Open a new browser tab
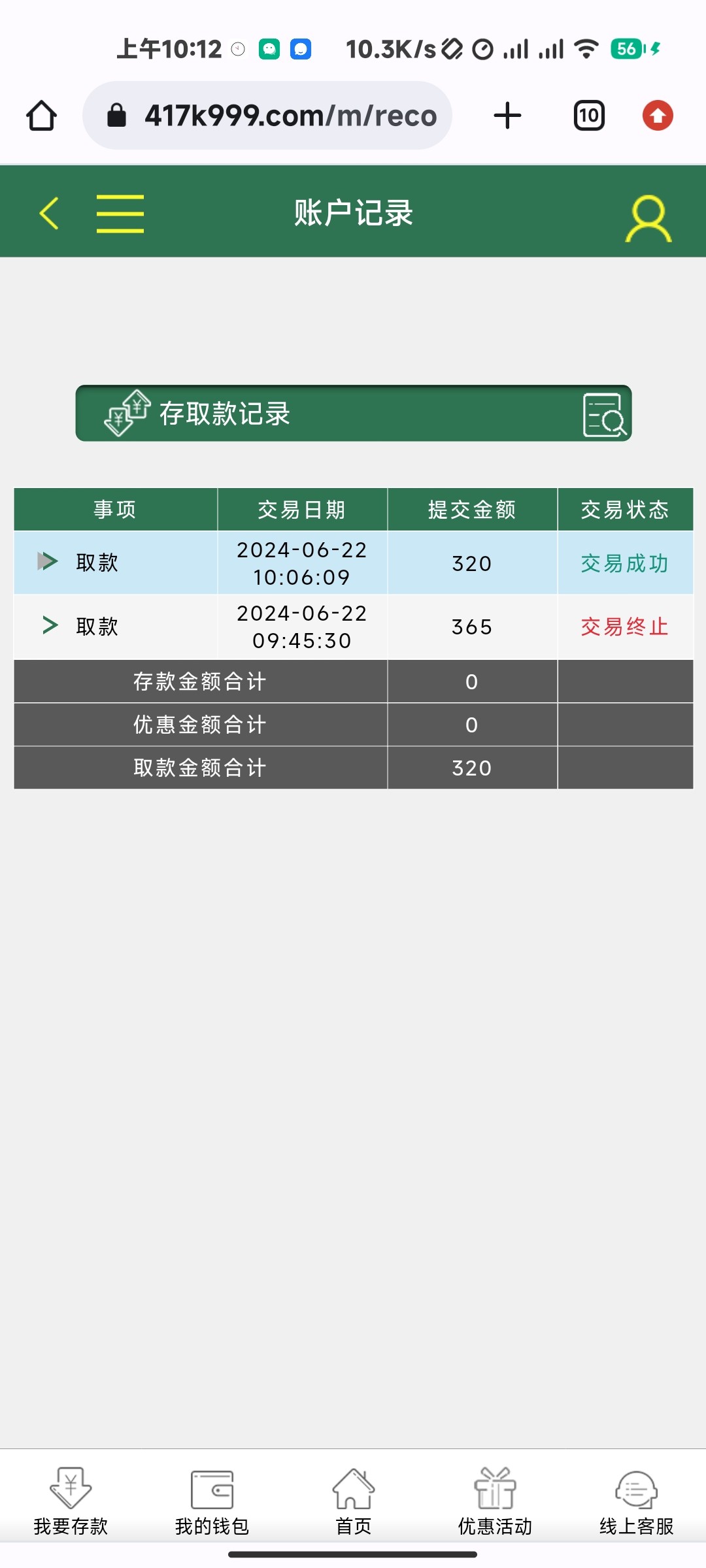Image resolution: width=706 pixels, height=1568 pixels. click(x=507, y=116)
